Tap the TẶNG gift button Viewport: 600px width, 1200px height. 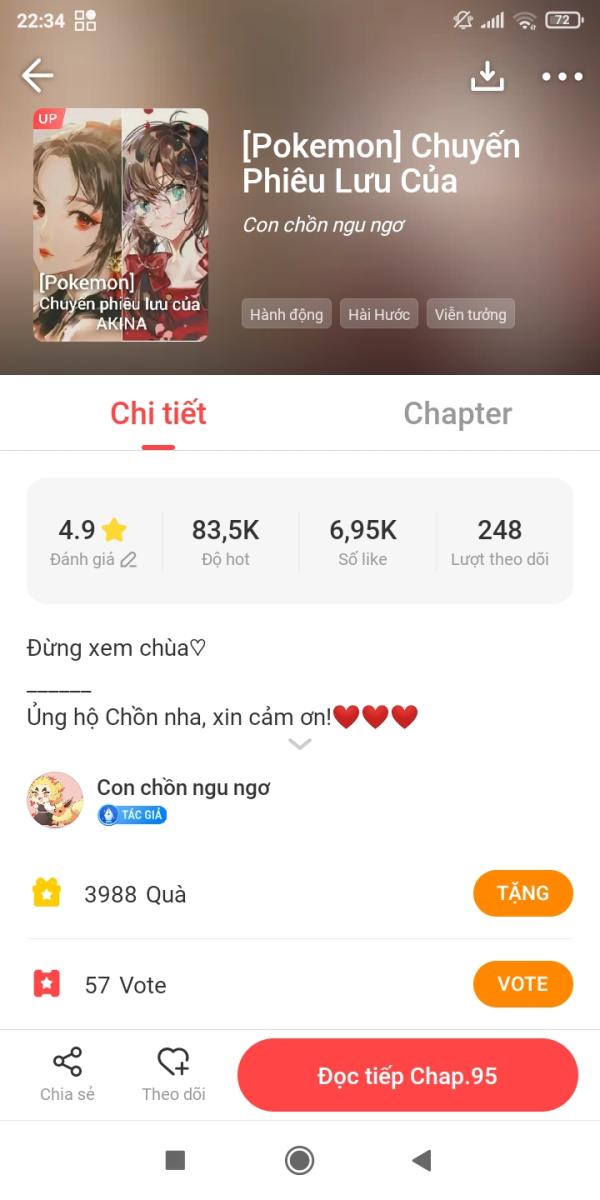click(x=522, y=893)
